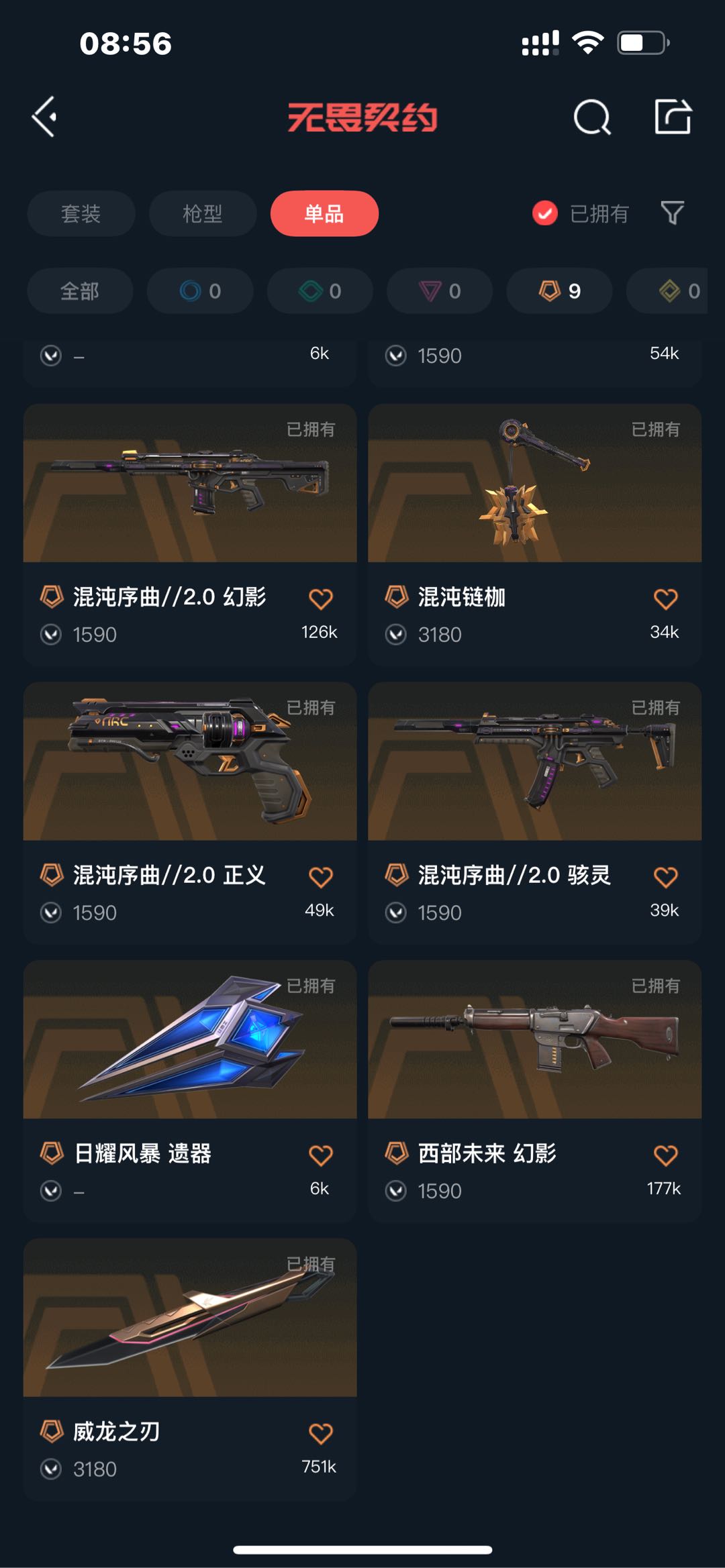725x1568 pixels.
Task: Open the filter funnel icon
Action: (672, 213)
